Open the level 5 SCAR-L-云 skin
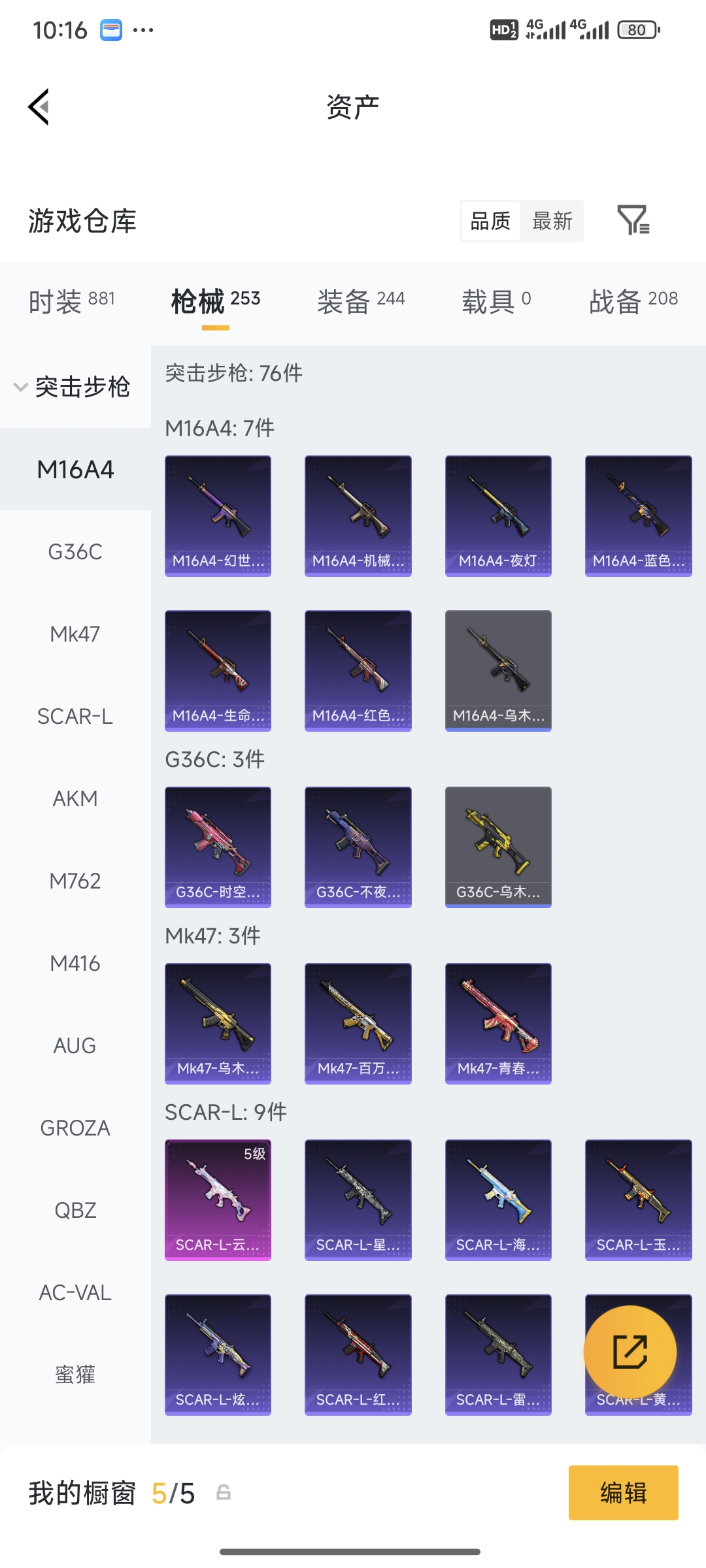Screen dimensions: 706x1568 pos(218,1200)
